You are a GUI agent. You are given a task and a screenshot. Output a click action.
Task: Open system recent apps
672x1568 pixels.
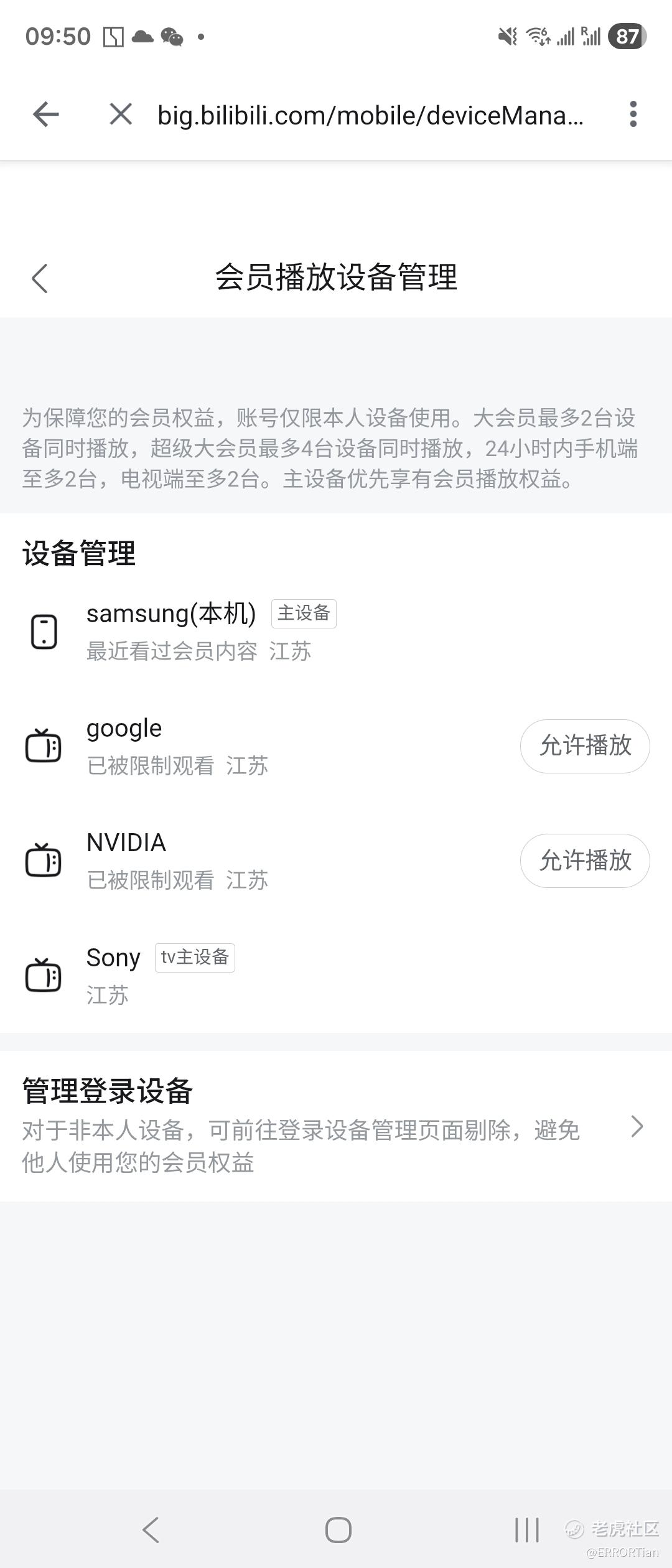526,1529
